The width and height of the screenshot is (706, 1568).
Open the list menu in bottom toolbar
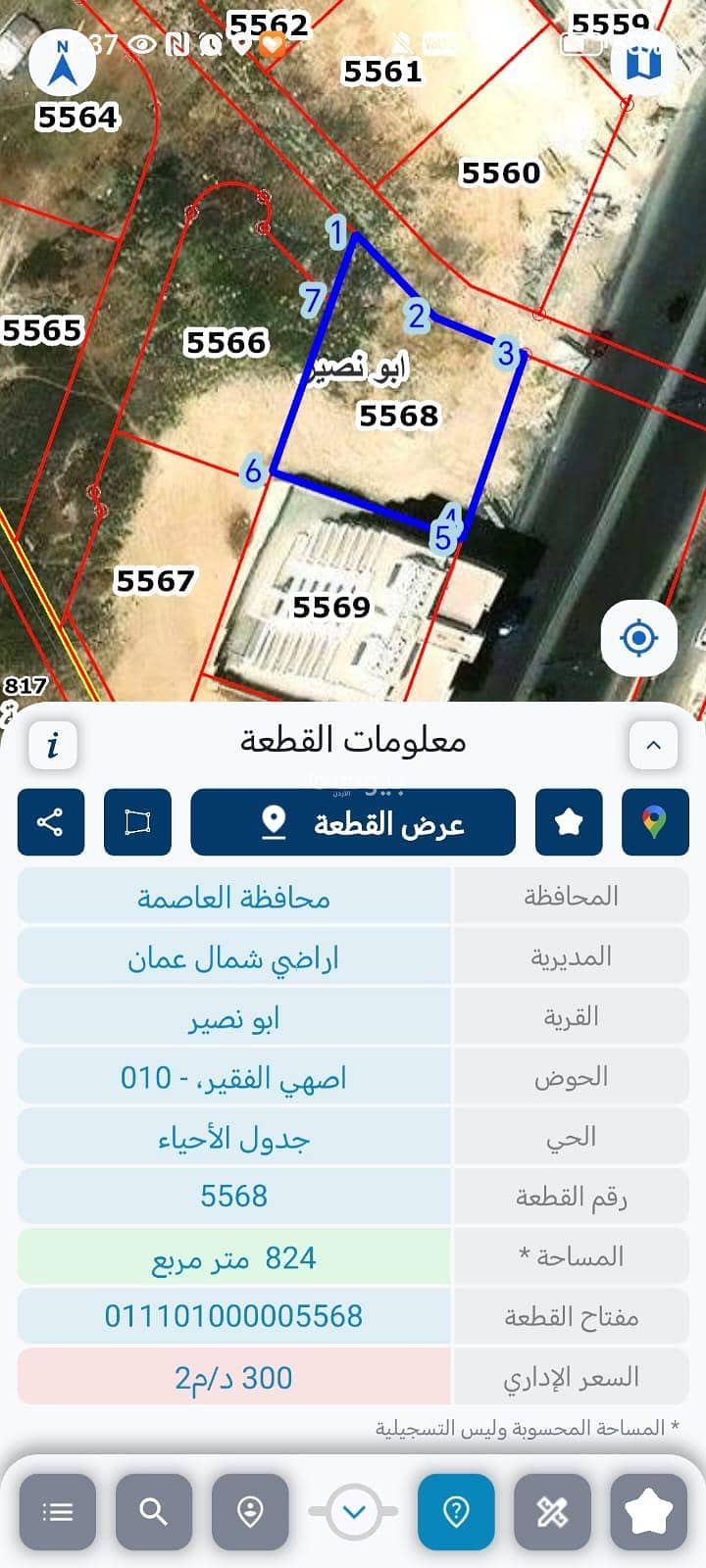point(58,1512)
